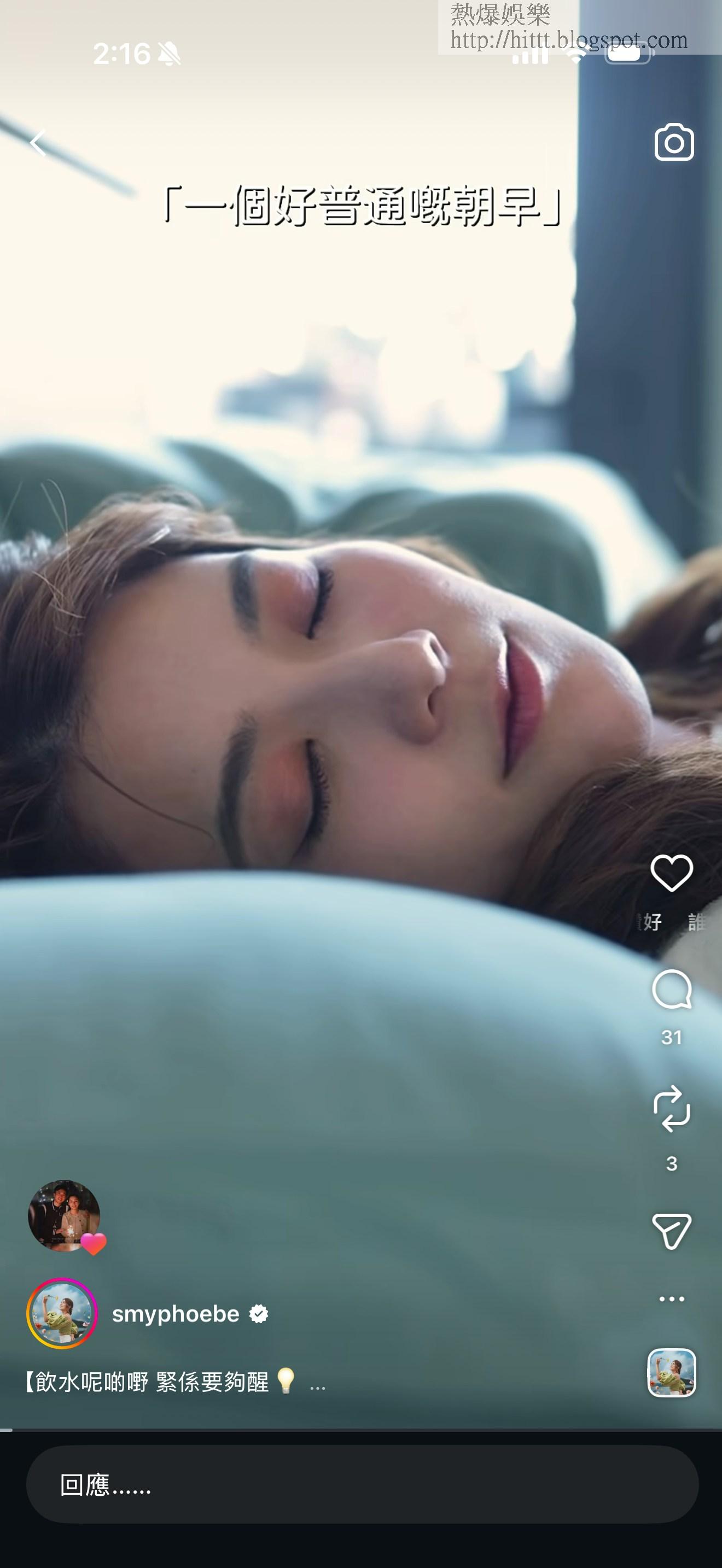Open the couple avatar with the heart badge
The height and width of the screenshot is (1568, 722).
(65, 1215)
